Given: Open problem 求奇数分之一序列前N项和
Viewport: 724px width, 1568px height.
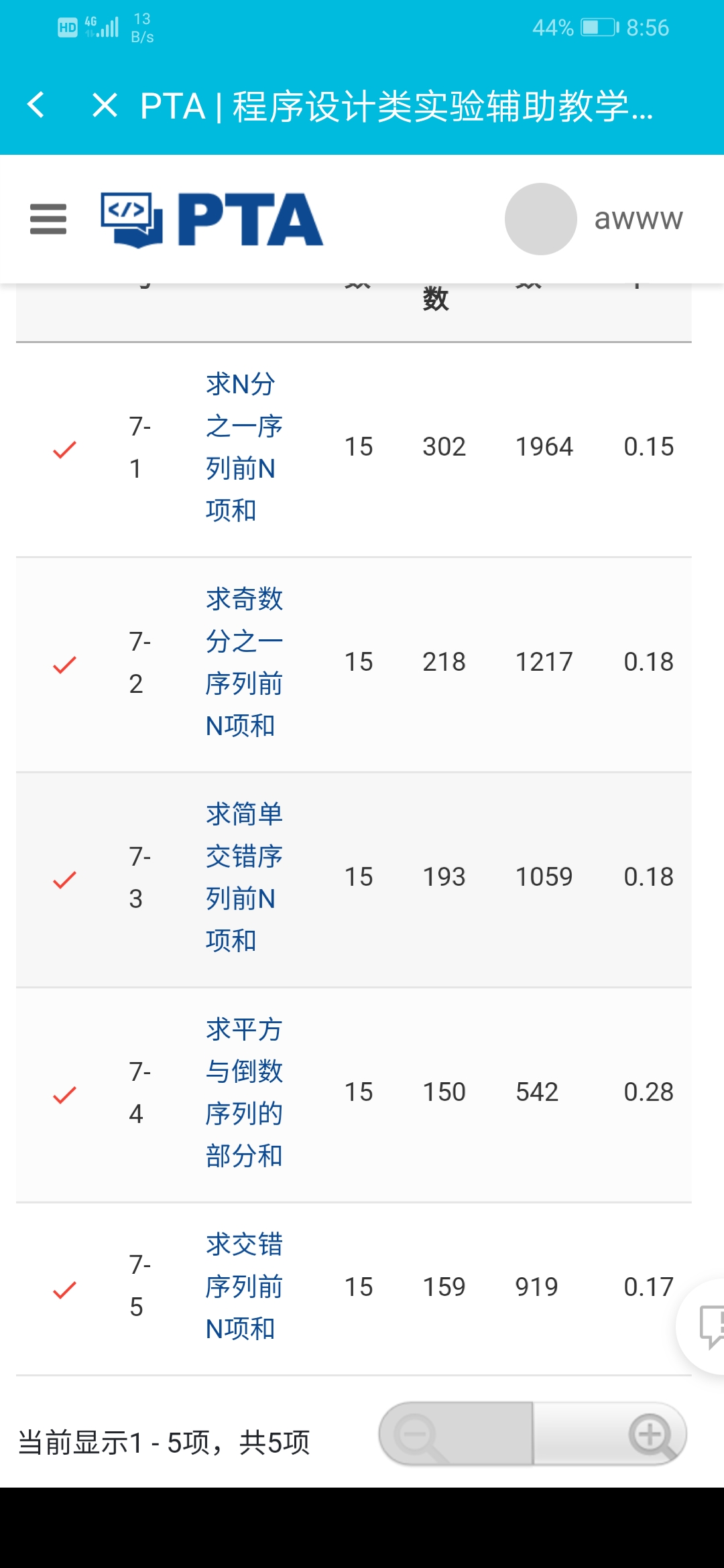Looking at the screenshot, I should click(x=243, y=662).
